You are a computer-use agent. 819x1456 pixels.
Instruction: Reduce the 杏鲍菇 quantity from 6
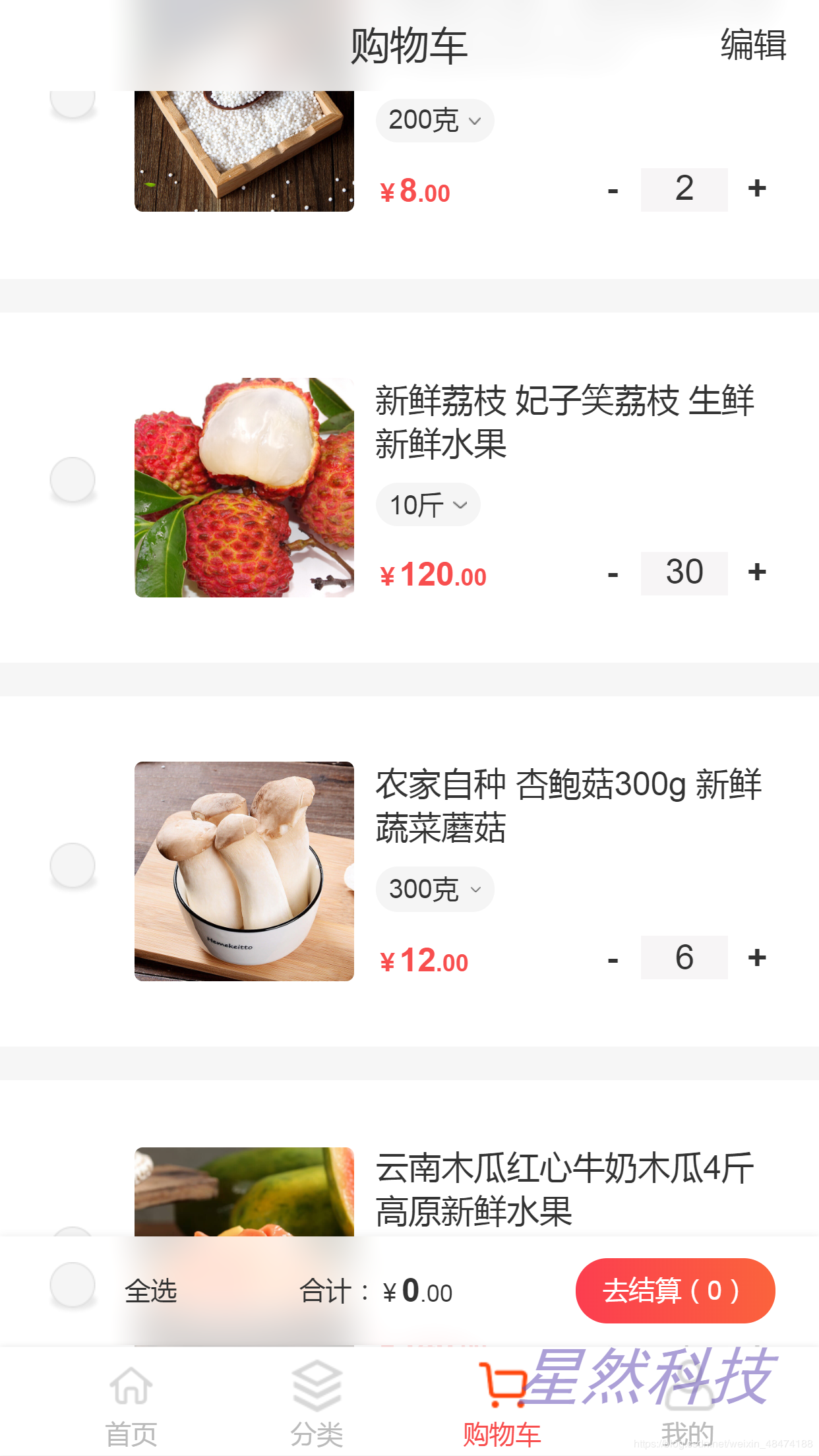[613, 959]
